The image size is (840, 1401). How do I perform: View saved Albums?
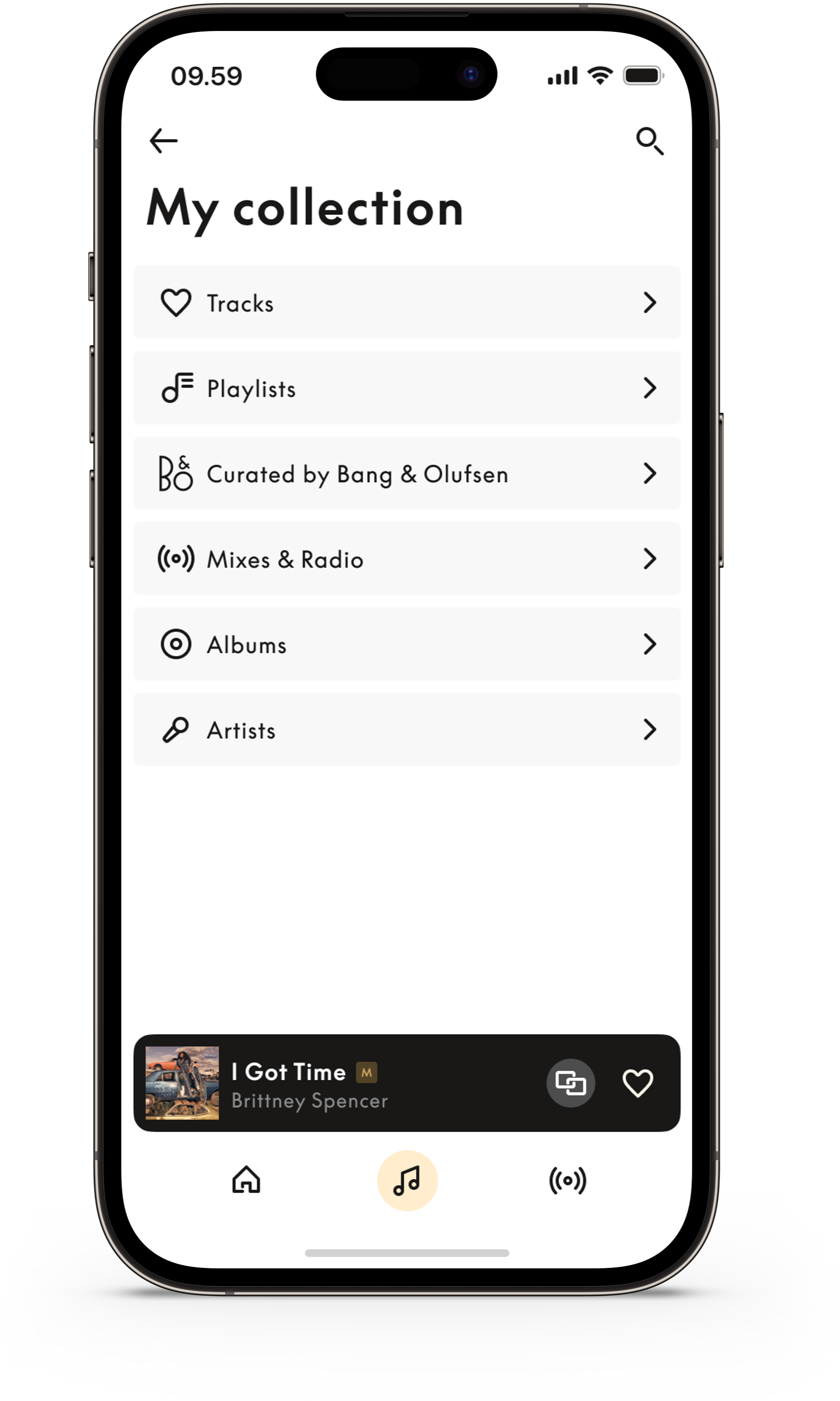(406, 644)
